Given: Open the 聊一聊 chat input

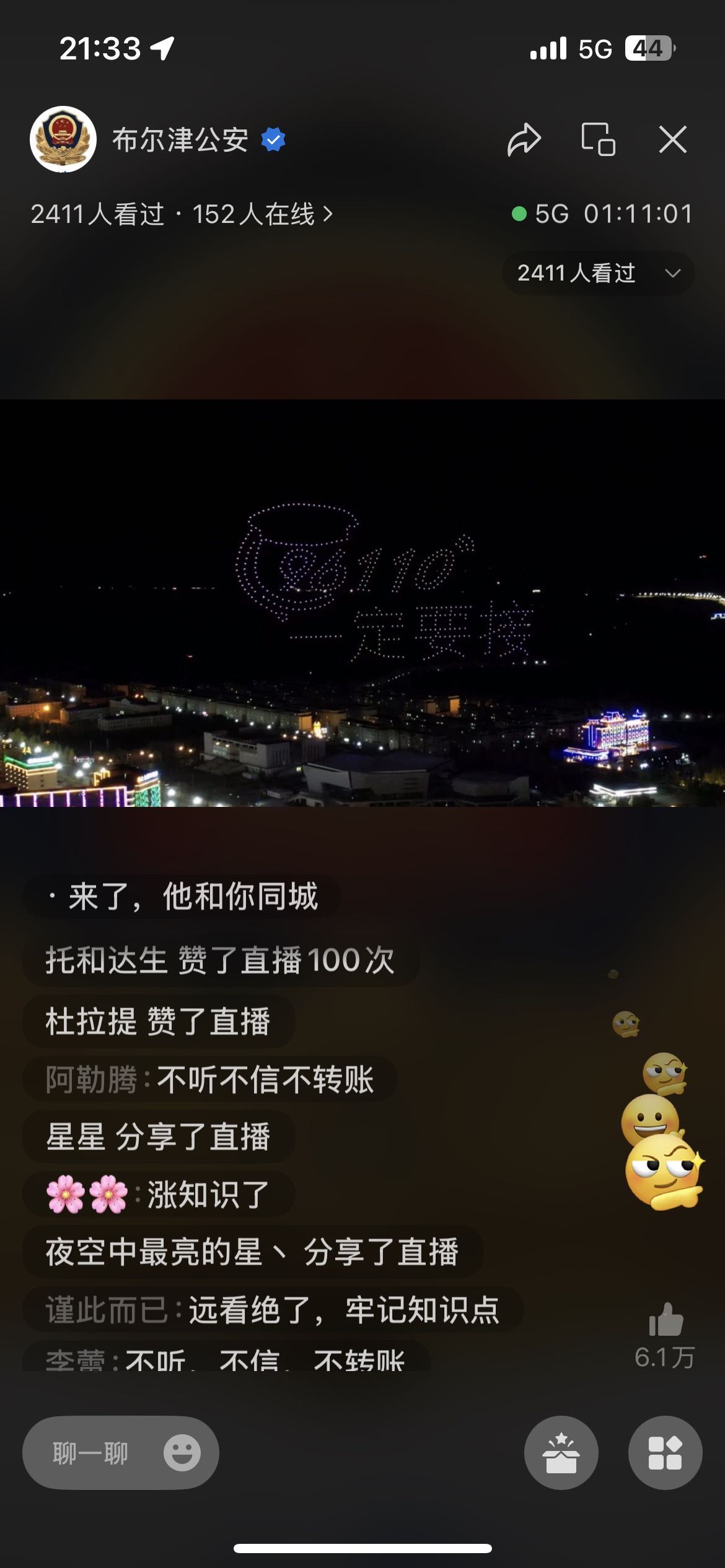Looking at the screenshot, I should 90,1453.
